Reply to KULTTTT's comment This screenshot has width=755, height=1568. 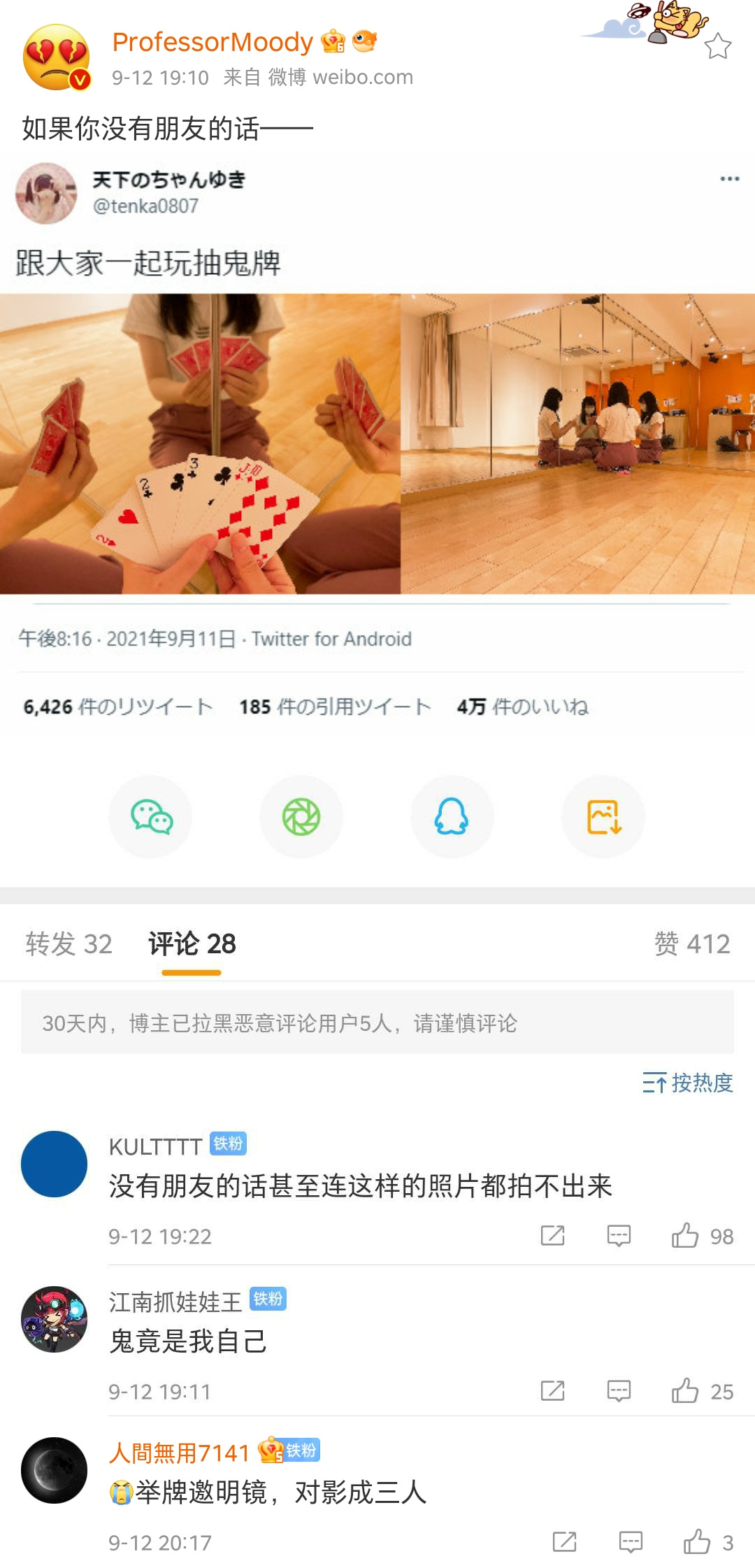(x=619, y=1236)
